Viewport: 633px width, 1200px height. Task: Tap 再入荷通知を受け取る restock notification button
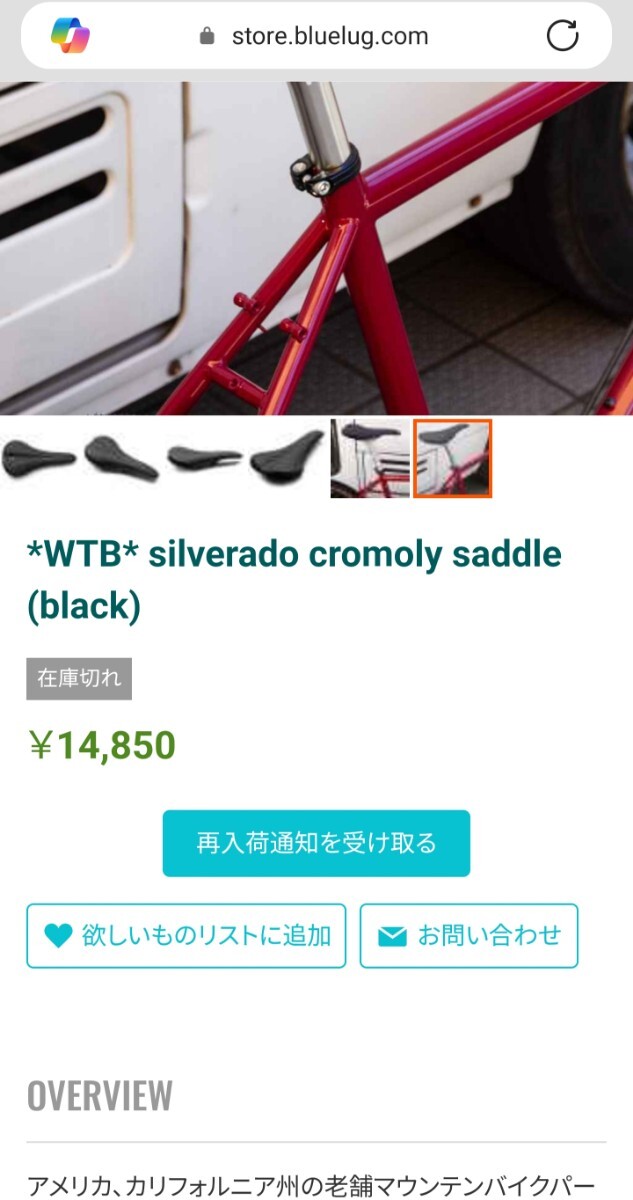[316, 843]
